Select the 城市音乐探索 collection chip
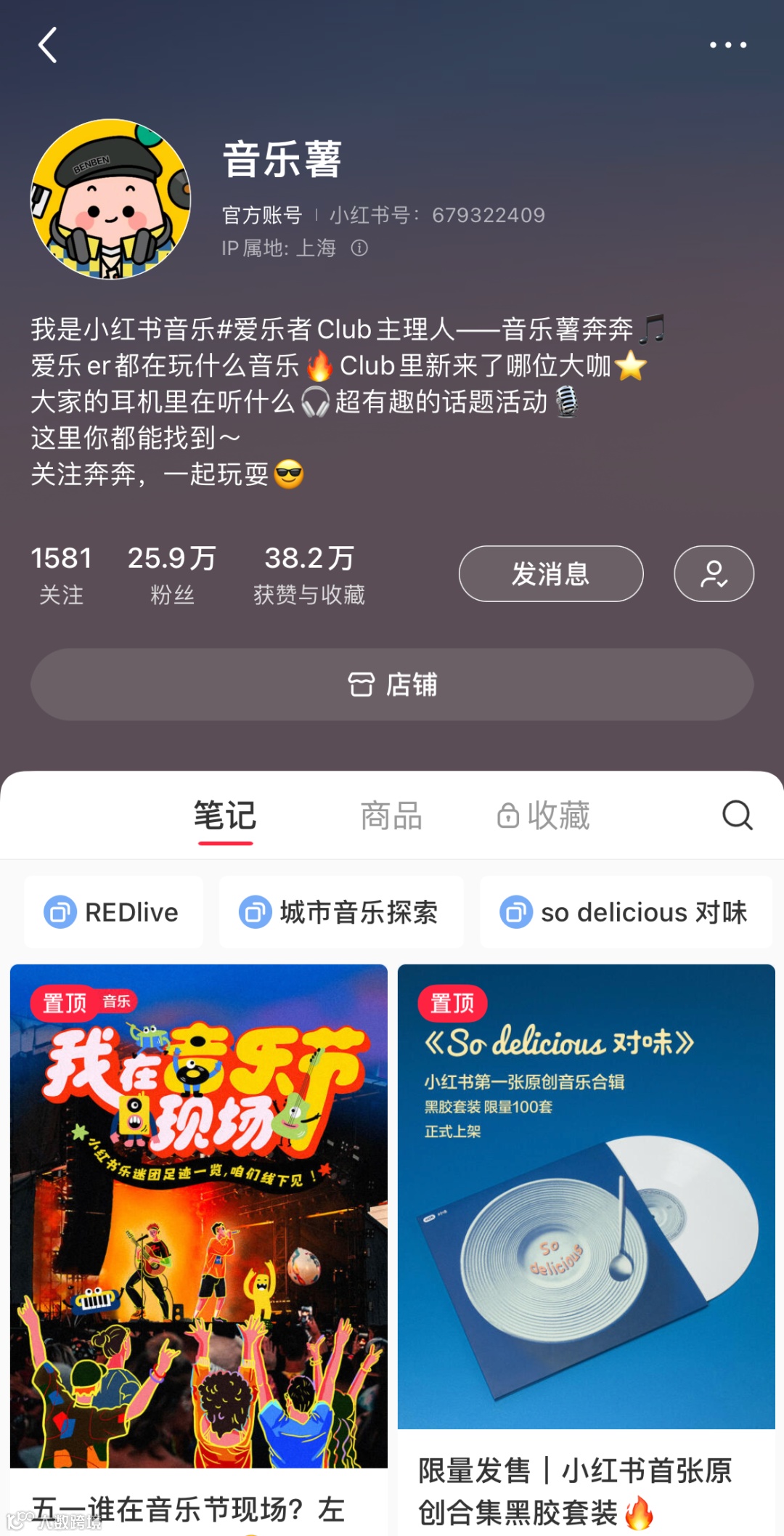The image size is (784, 1536). click(x=340, y=912)
